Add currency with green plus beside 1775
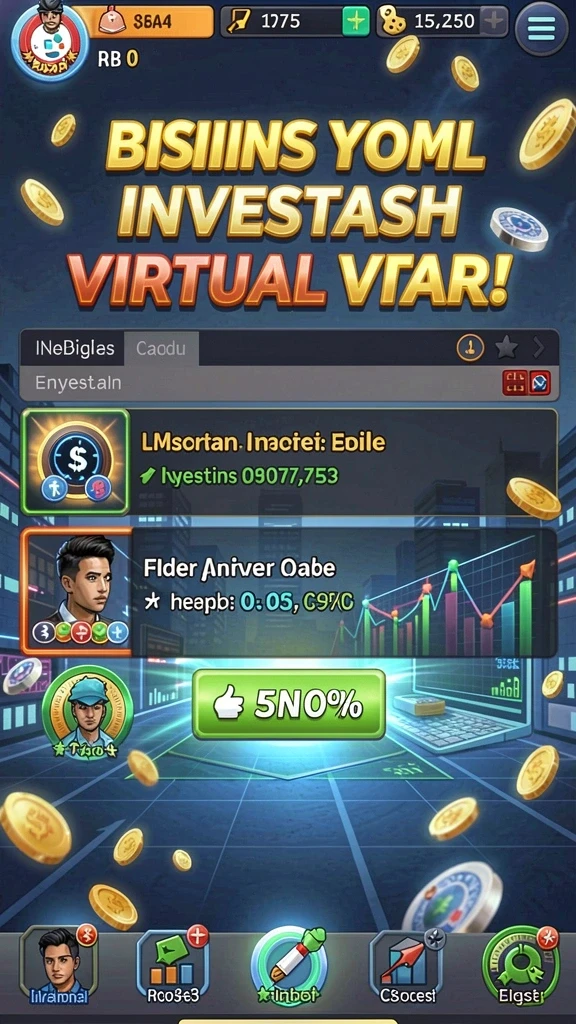The image size is (576, 1024). [357, 22]
